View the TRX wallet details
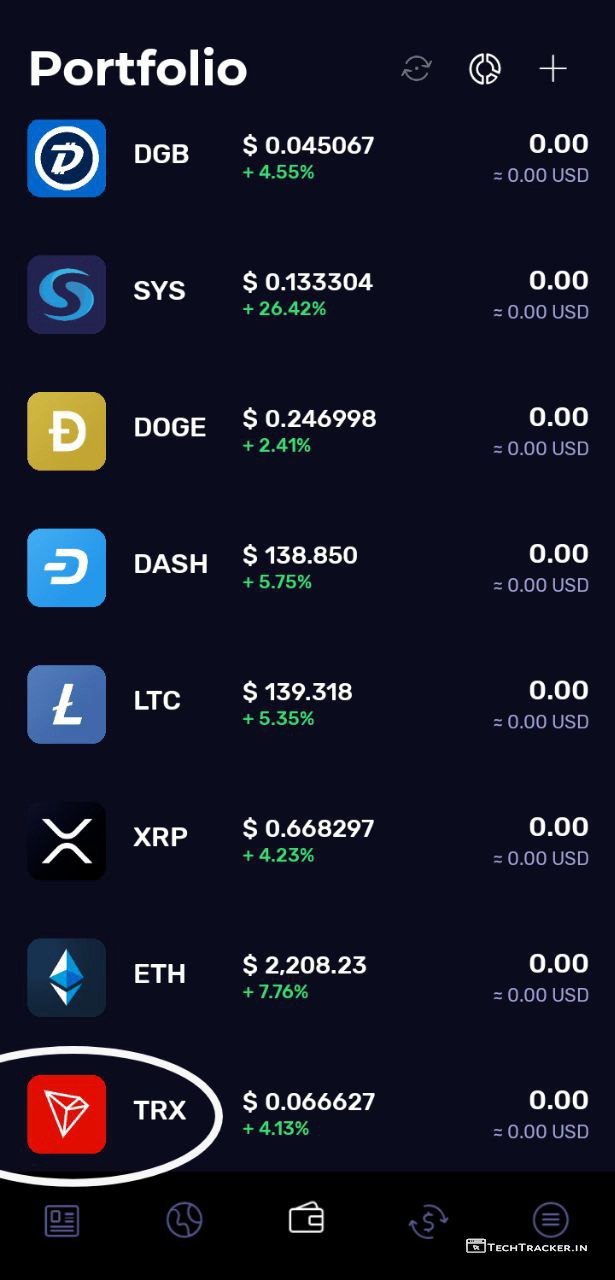 (307, 1114)
